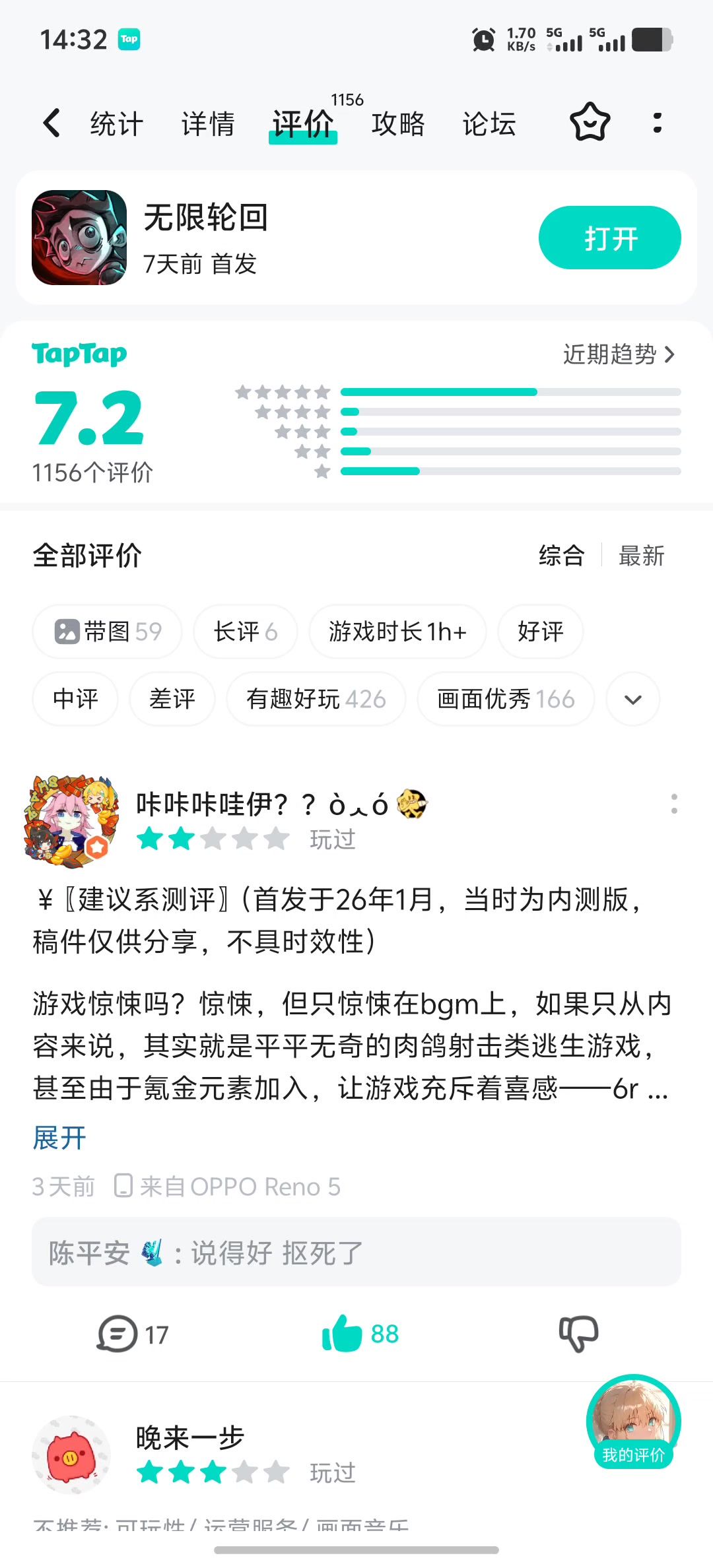Sort reviews by 最新
The width and height of the screenshot is (713, 1568).
(x=641, y=556)
